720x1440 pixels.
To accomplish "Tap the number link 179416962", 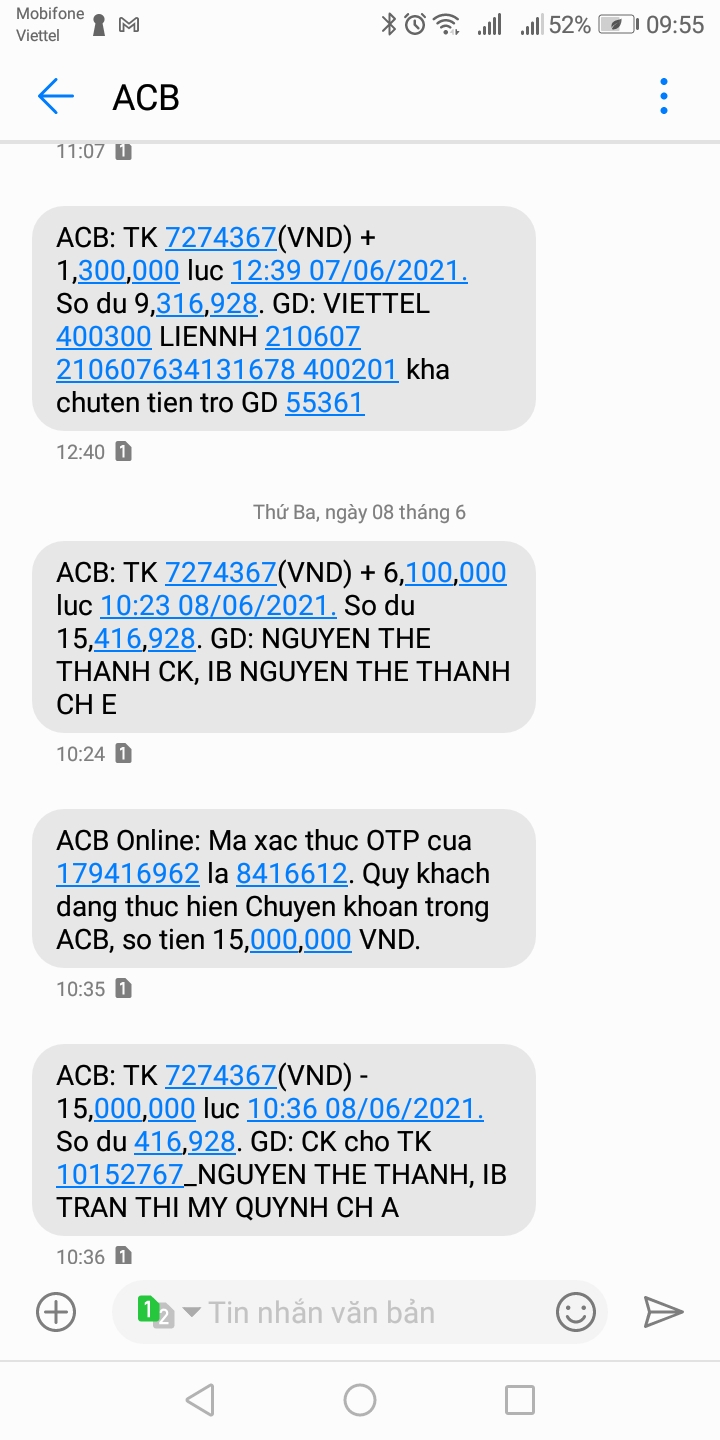I will tap(128, 874).
